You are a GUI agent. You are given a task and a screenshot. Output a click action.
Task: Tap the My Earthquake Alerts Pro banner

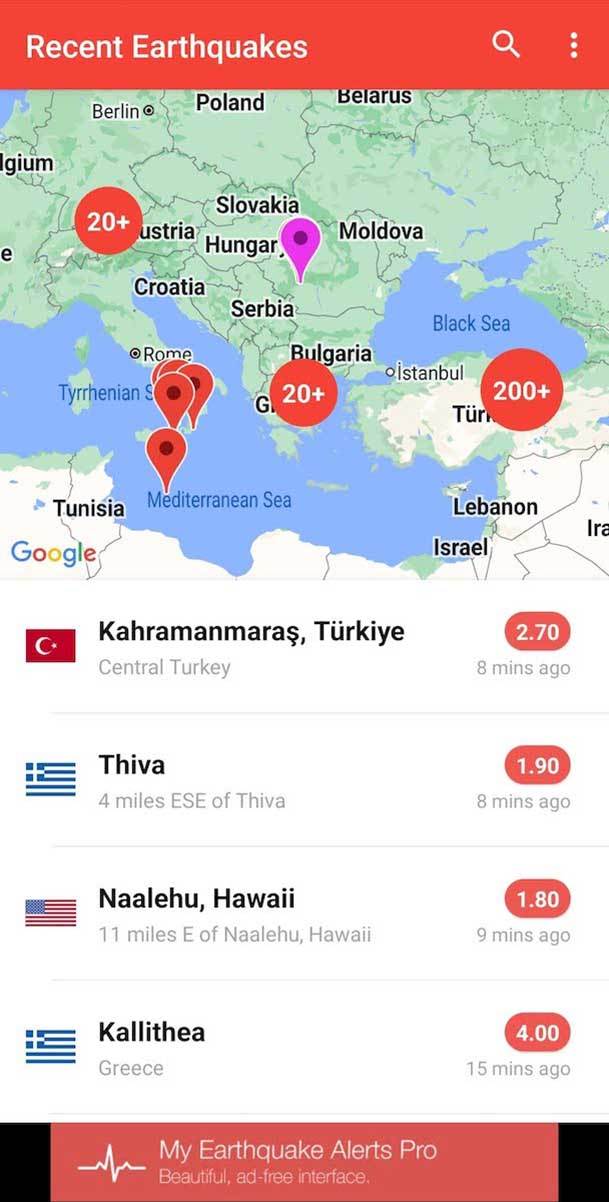tap(304, 1161)
